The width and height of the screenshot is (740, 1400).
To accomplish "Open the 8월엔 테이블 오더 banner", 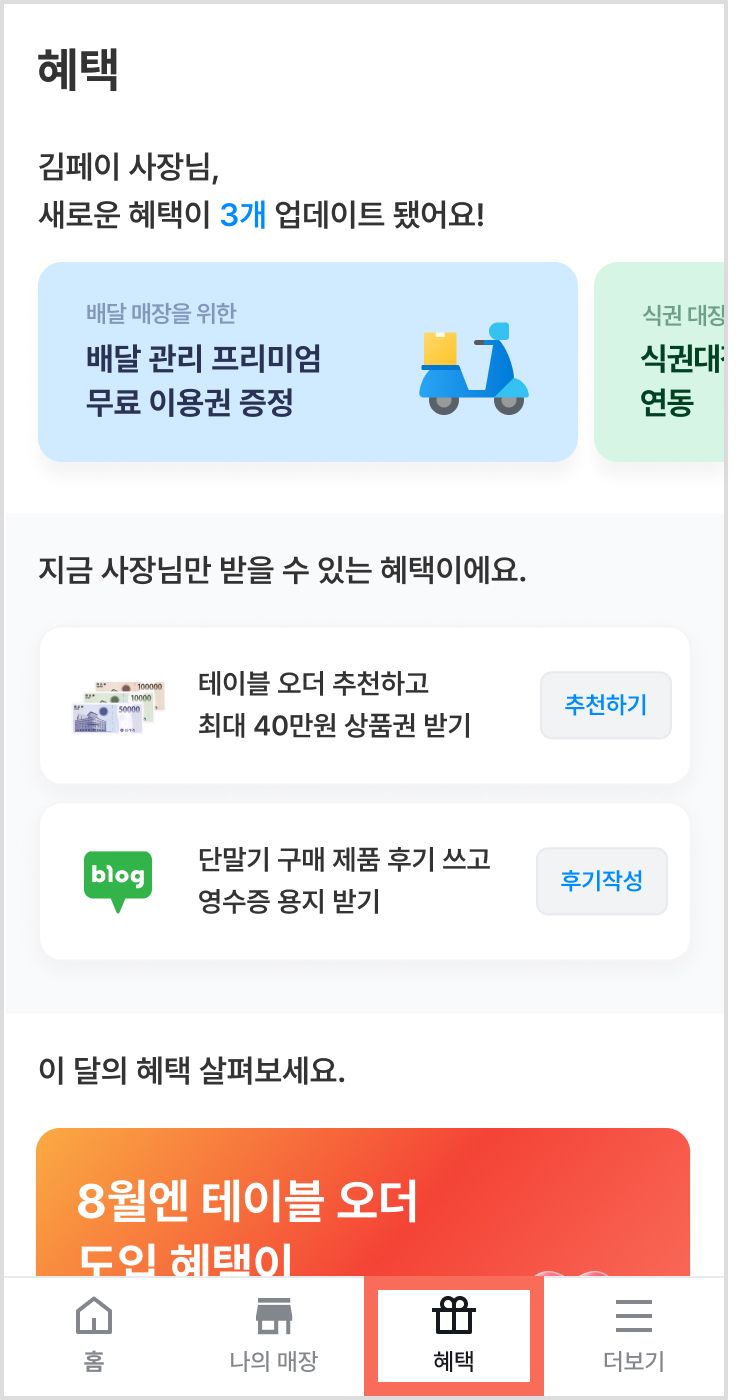I will (363, 1203).
